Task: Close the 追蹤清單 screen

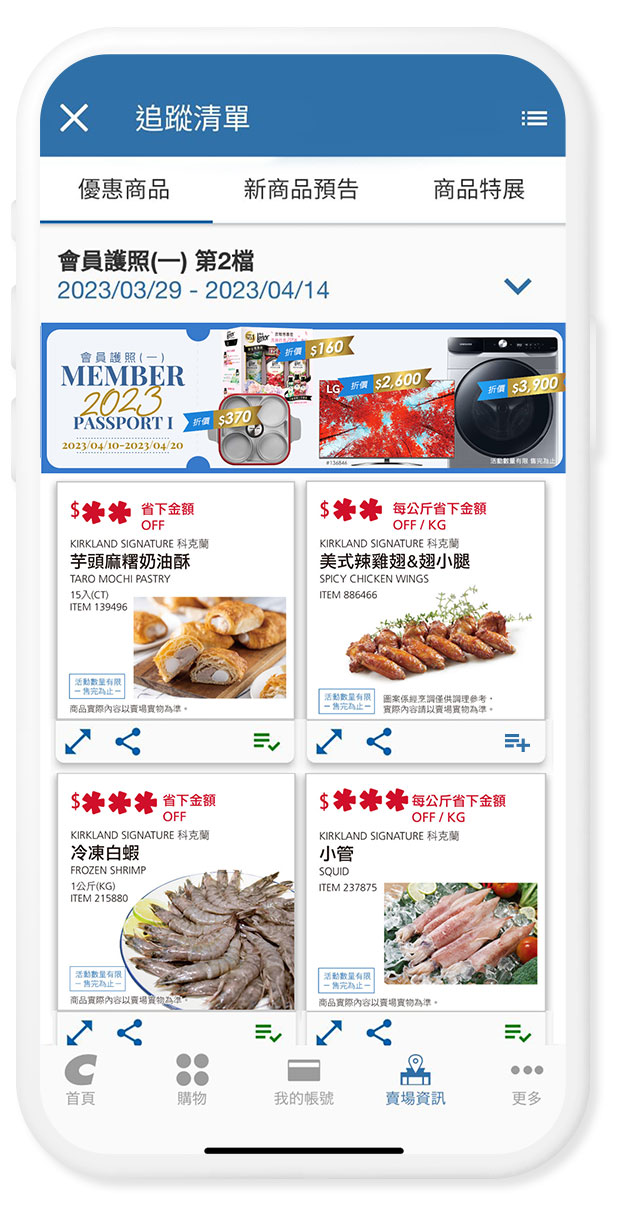Action: (74, 118)
